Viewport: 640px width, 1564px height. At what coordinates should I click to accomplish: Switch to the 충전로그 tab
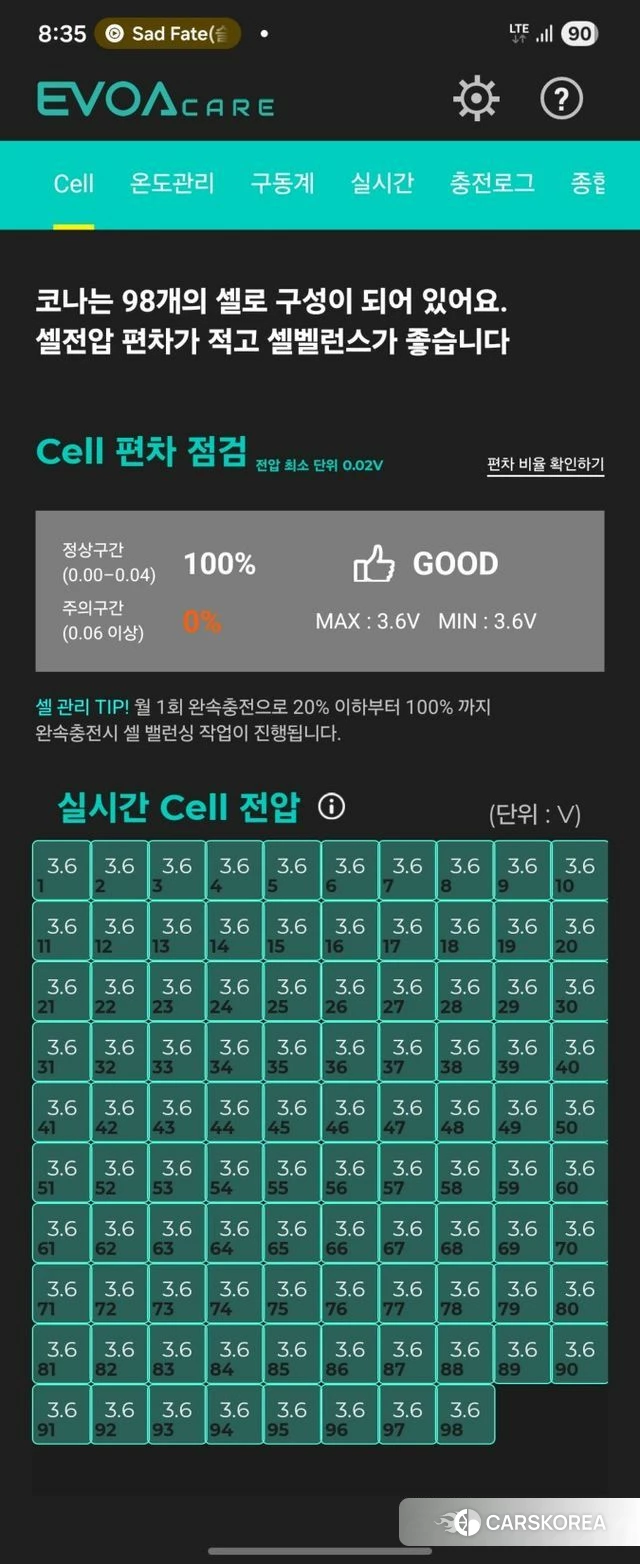492,184
